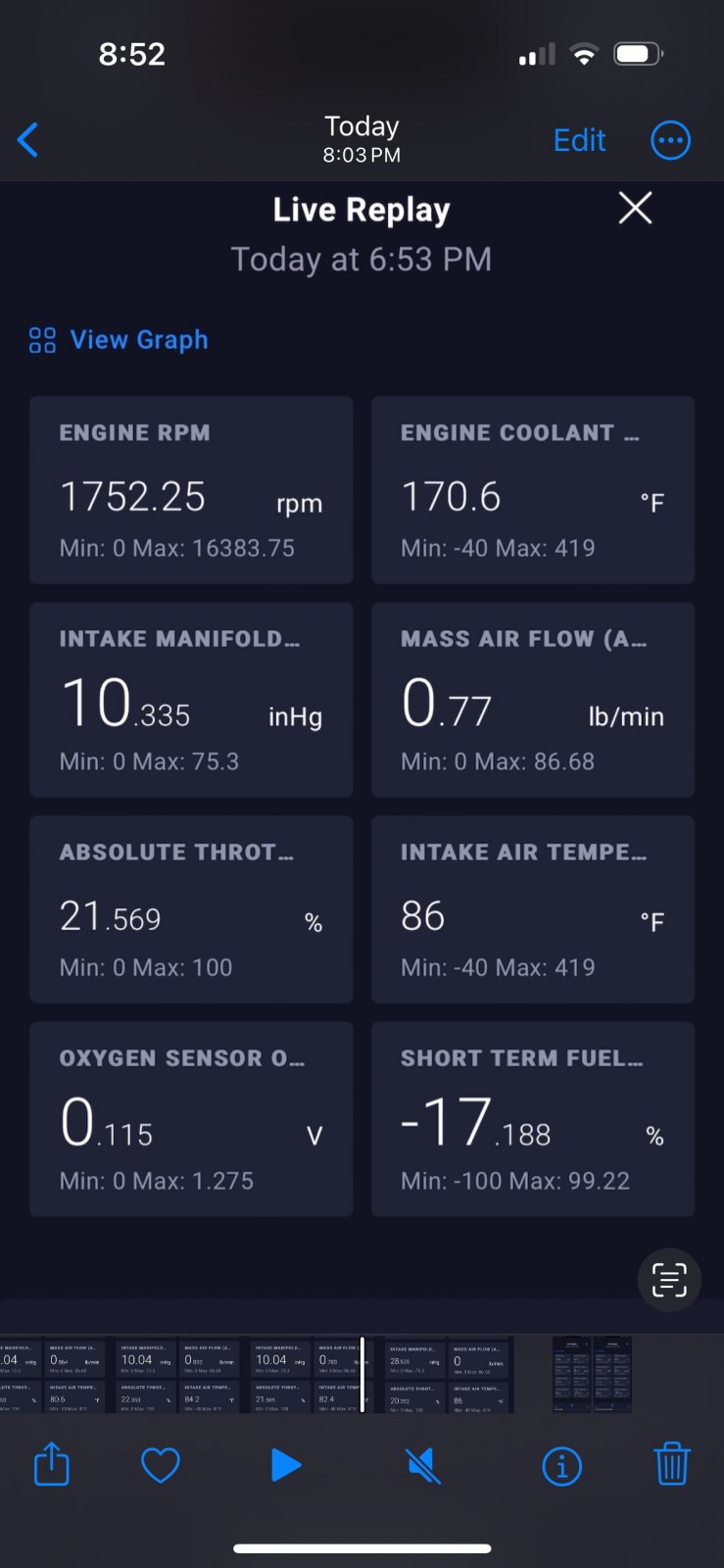
Task: Delete this video with the trash icon
Action: [672, 1464]
